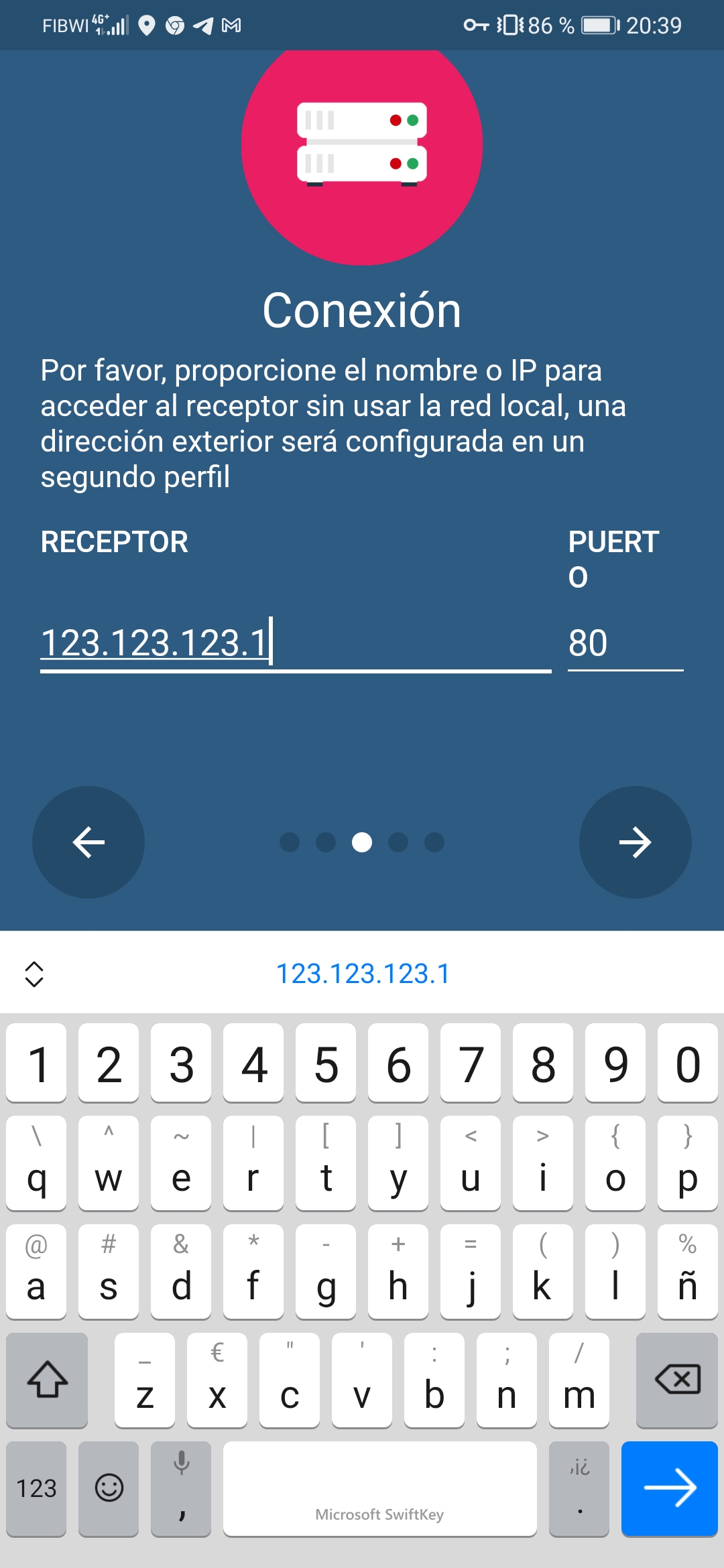Image resolution: width=724 pixels, height=1568 pixels.
Task: Go back to the previous setup step
Action: coord(88,842)
